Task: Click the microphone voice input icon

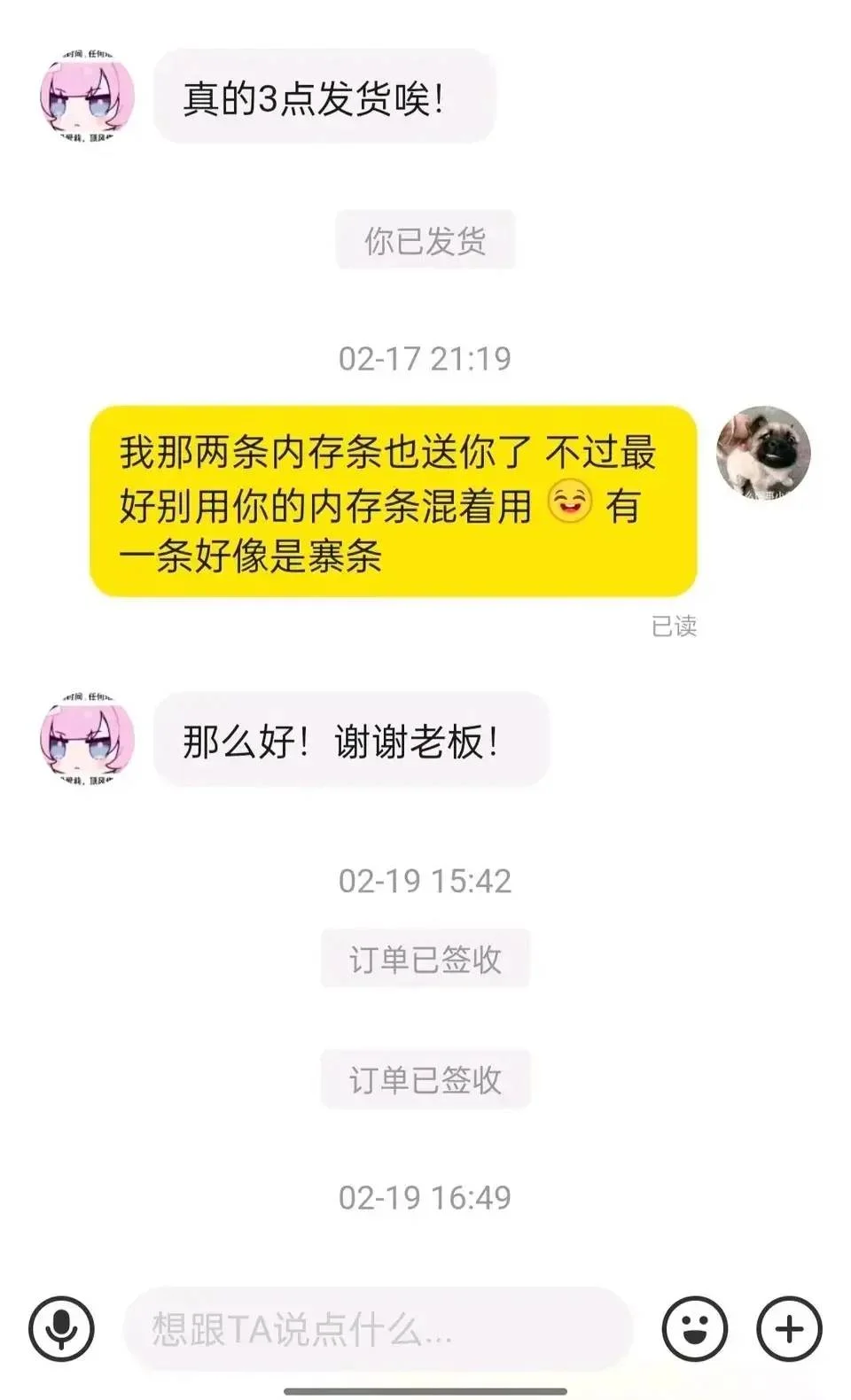Action: 59,1326
